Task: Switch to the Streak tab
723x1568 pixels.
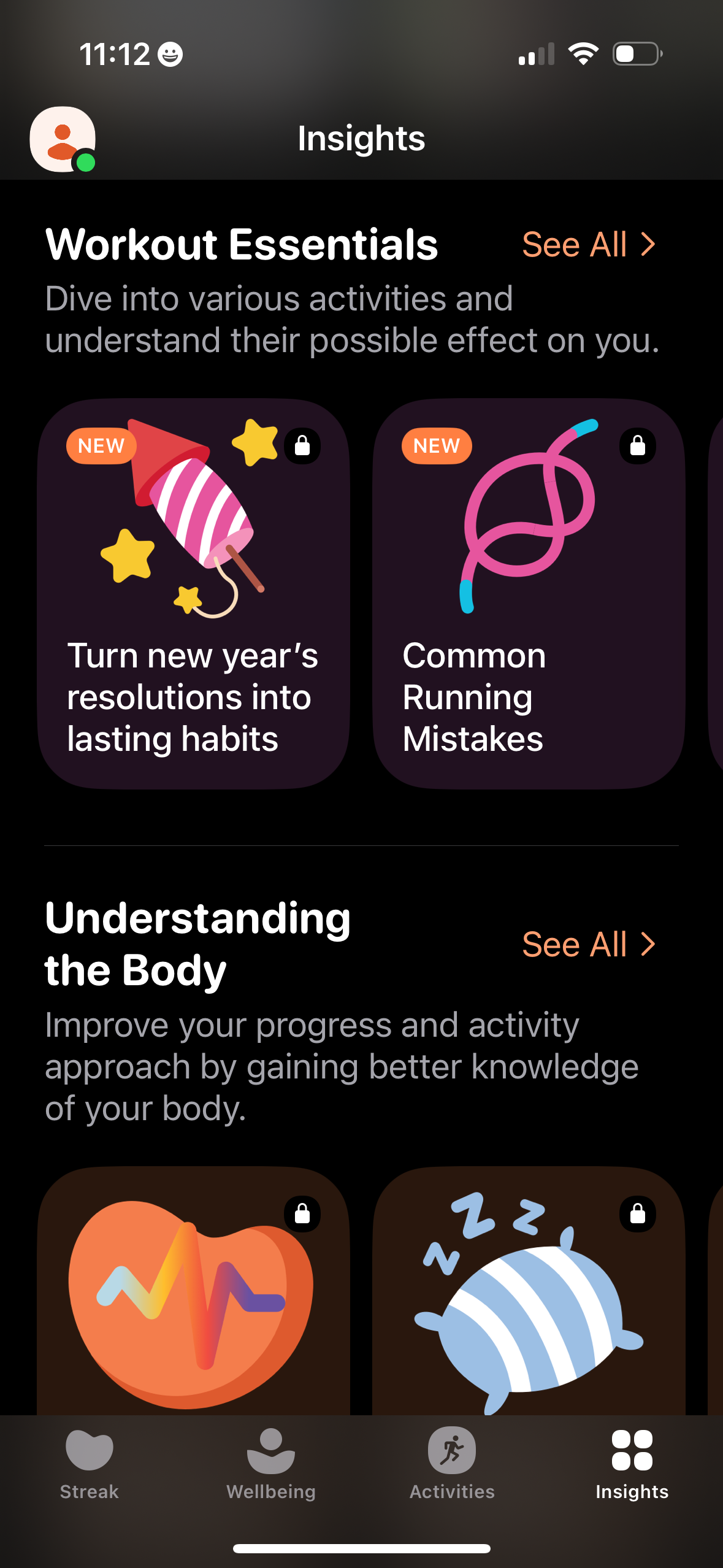Action: coord(90,1464)
